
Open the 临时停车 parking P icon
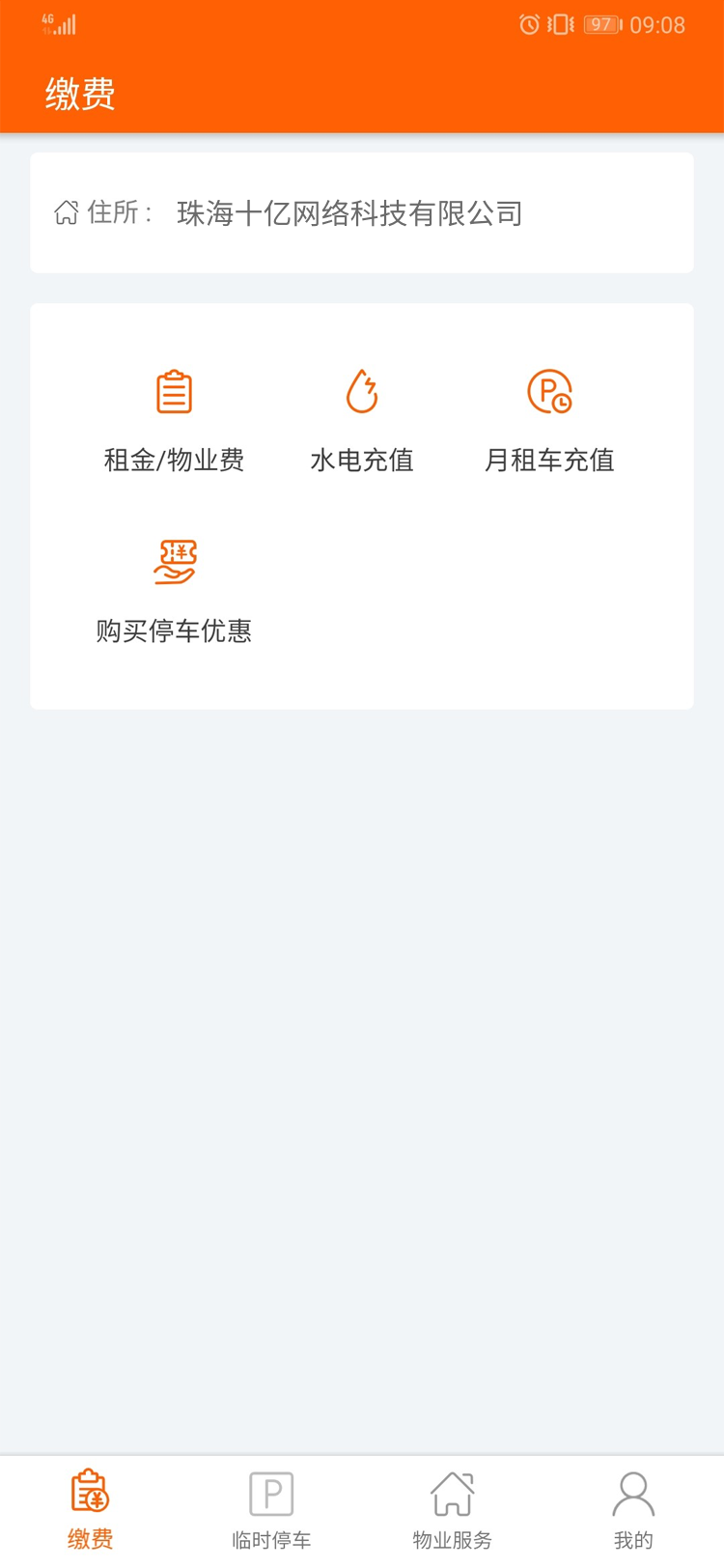(x=270, y=1492)
